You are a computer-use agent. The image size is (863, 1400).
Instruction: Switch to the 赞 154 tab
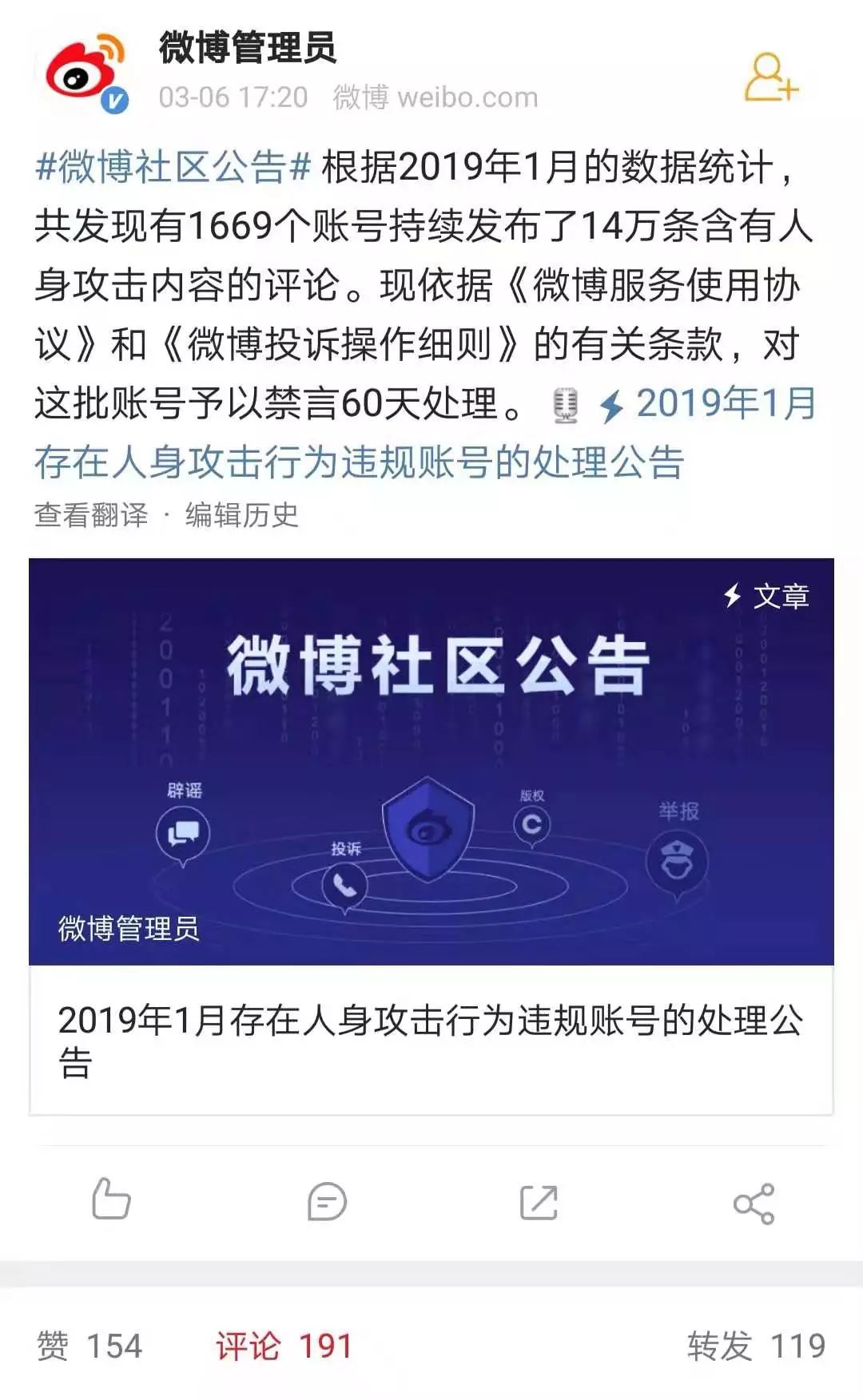pyautogui.click(x=89, y=1346)
